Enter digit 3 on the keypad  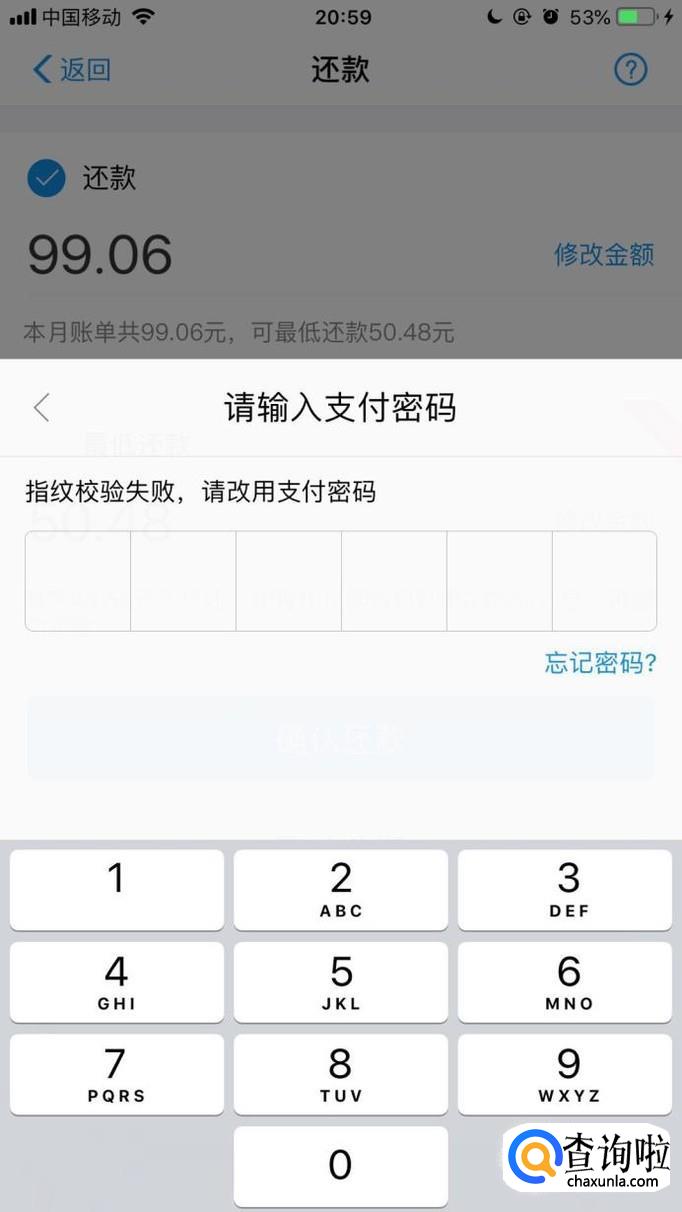click(x=565, y=890)
